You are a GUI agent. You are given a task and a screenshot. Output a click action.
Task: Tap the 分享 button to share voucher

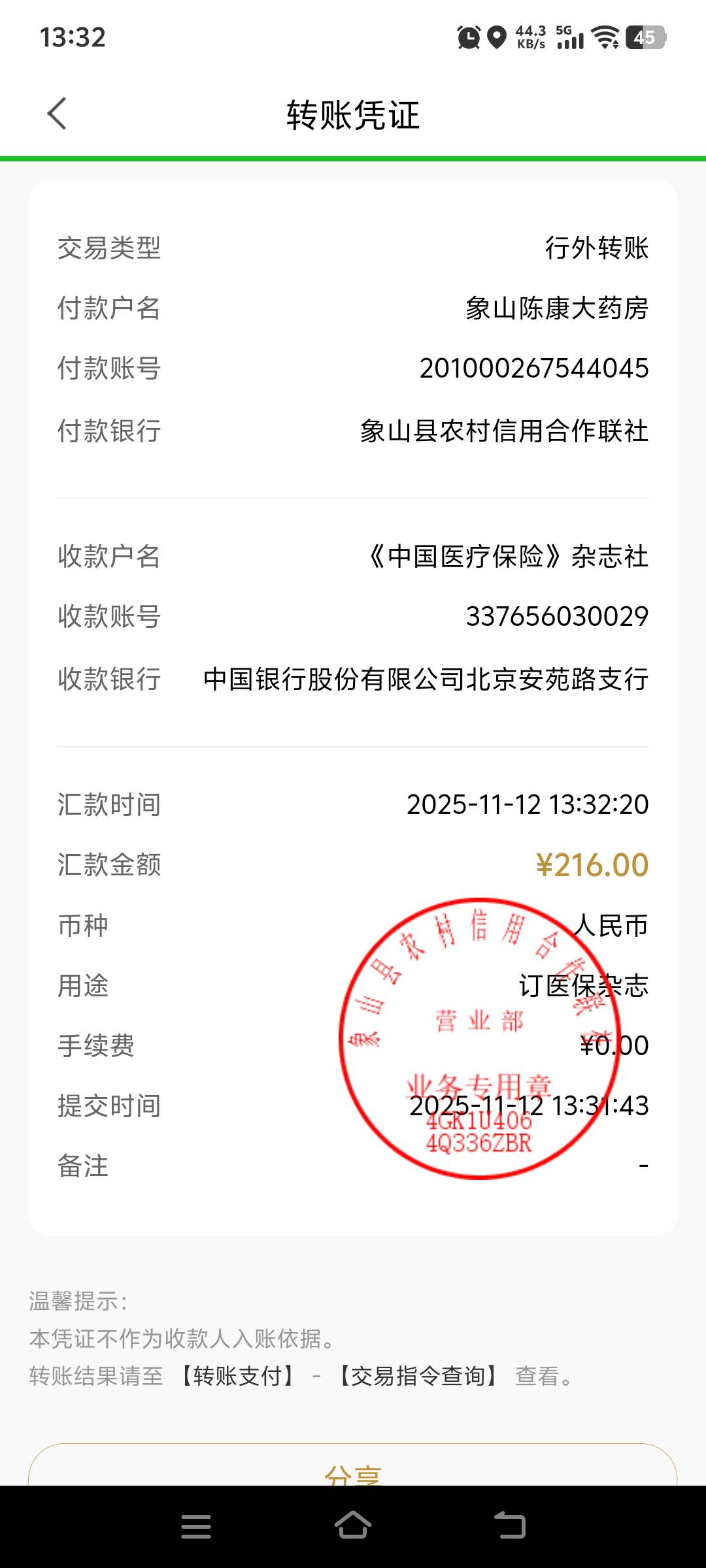pos(353,1469)
